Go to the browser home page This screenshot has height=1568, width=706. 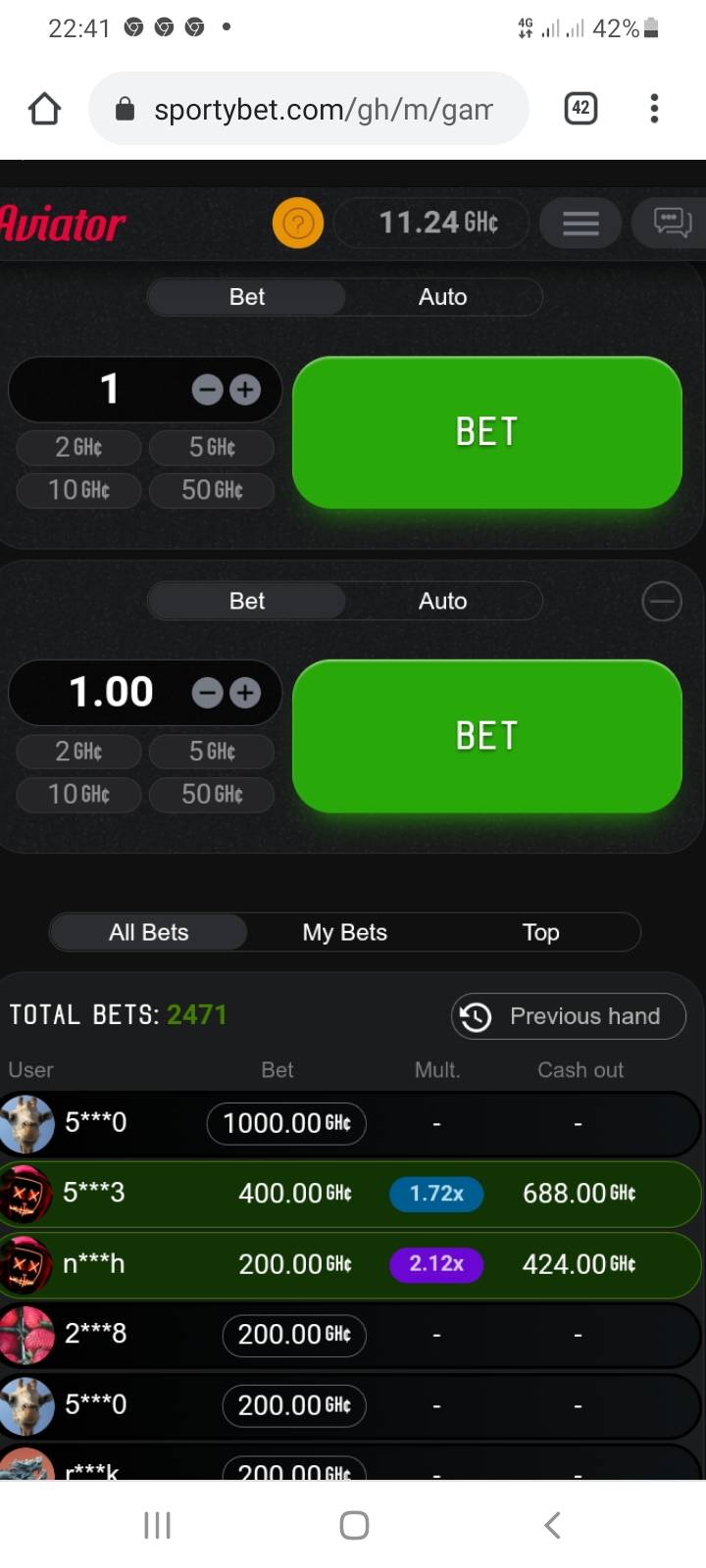tap(45, 108)
